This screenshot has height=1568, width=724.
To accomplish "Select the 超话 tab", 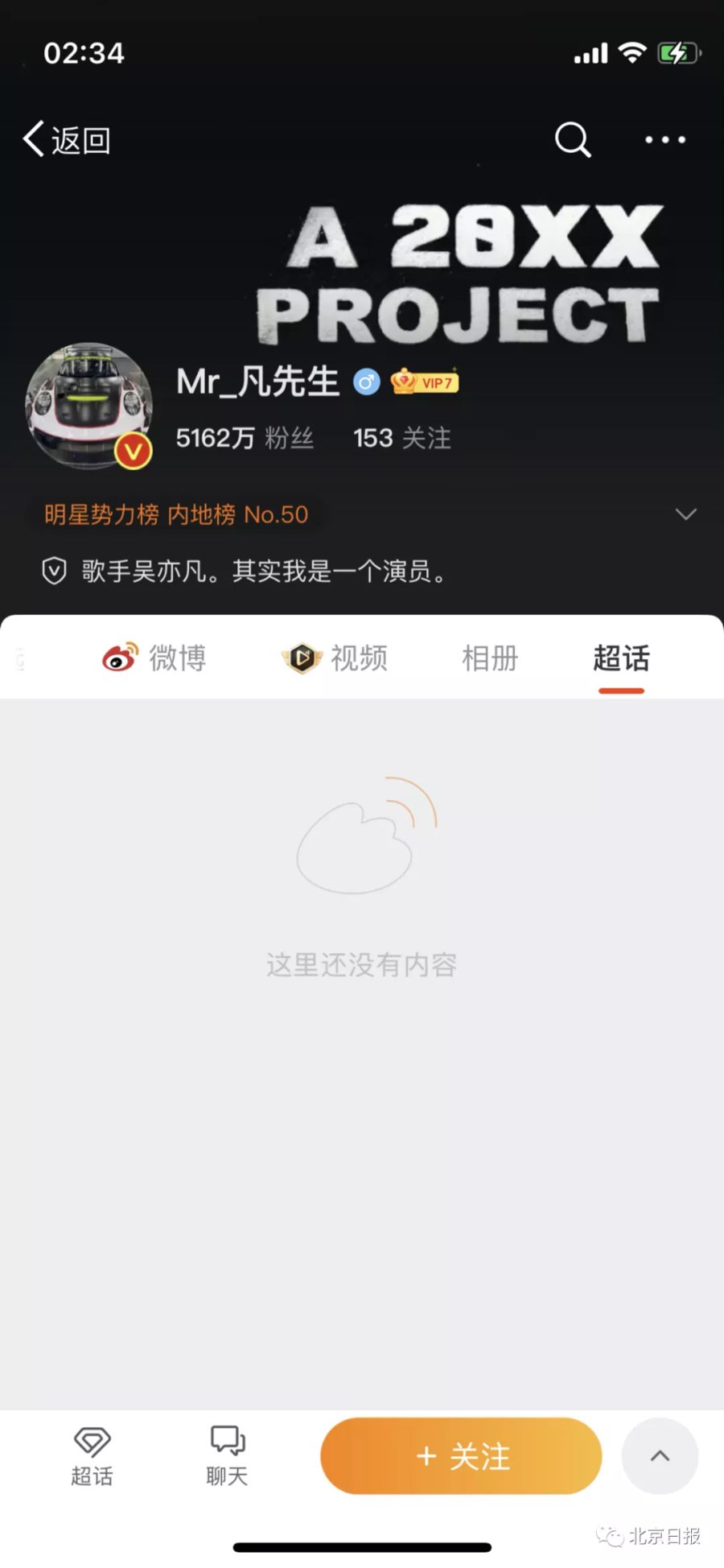I will [x=621, y=658].
